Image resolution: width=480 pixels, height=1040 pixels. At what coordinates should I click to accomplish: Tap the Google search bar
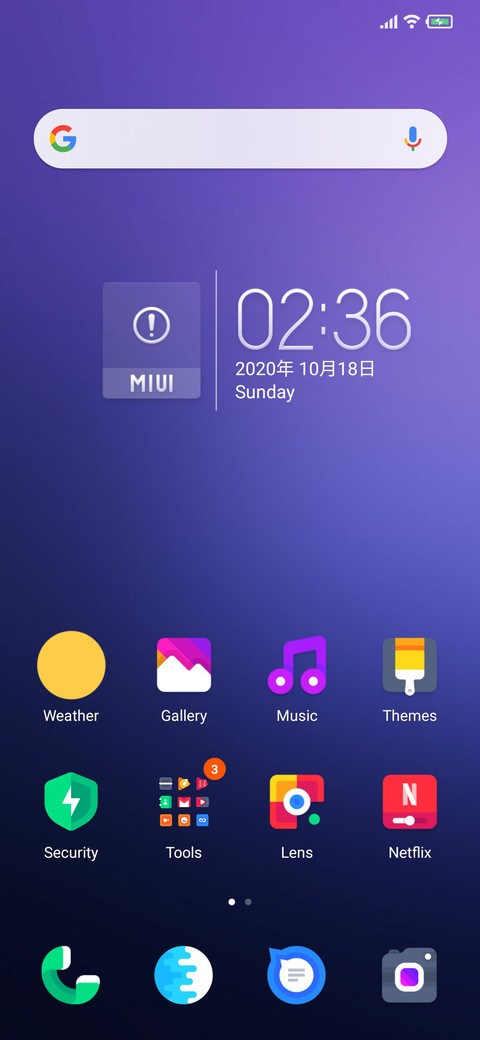pos(240,139)
